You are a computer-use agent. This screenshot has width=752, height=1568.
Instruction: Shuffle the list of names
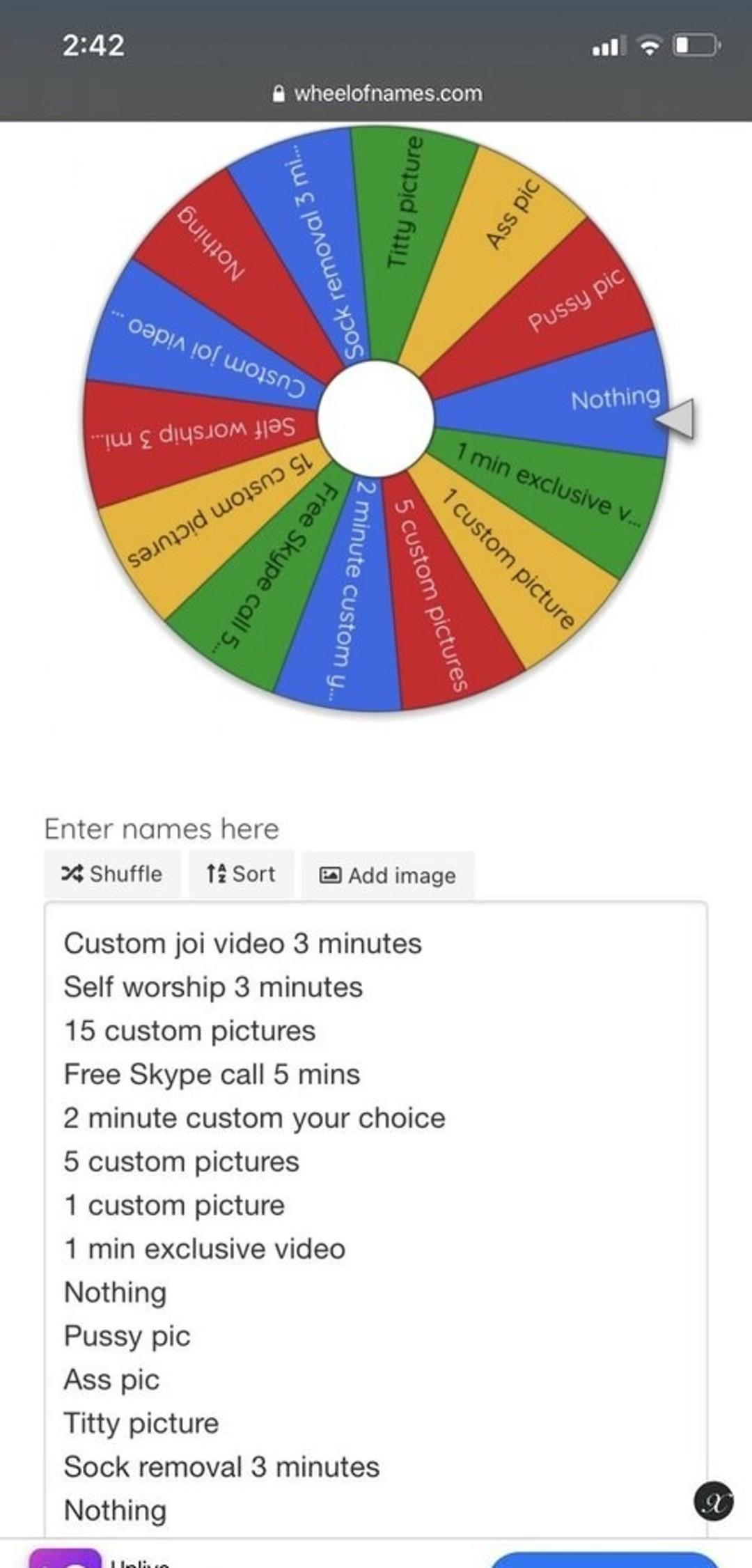112,874
